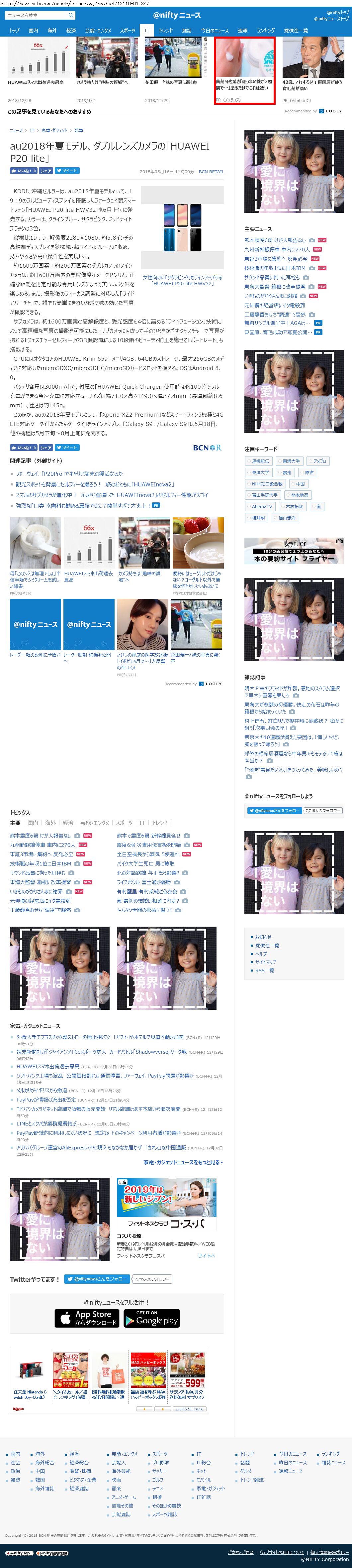Open the 経済 tab in the top navigation
Viewport: 352px width, 1568px height.
coord(71,31)
